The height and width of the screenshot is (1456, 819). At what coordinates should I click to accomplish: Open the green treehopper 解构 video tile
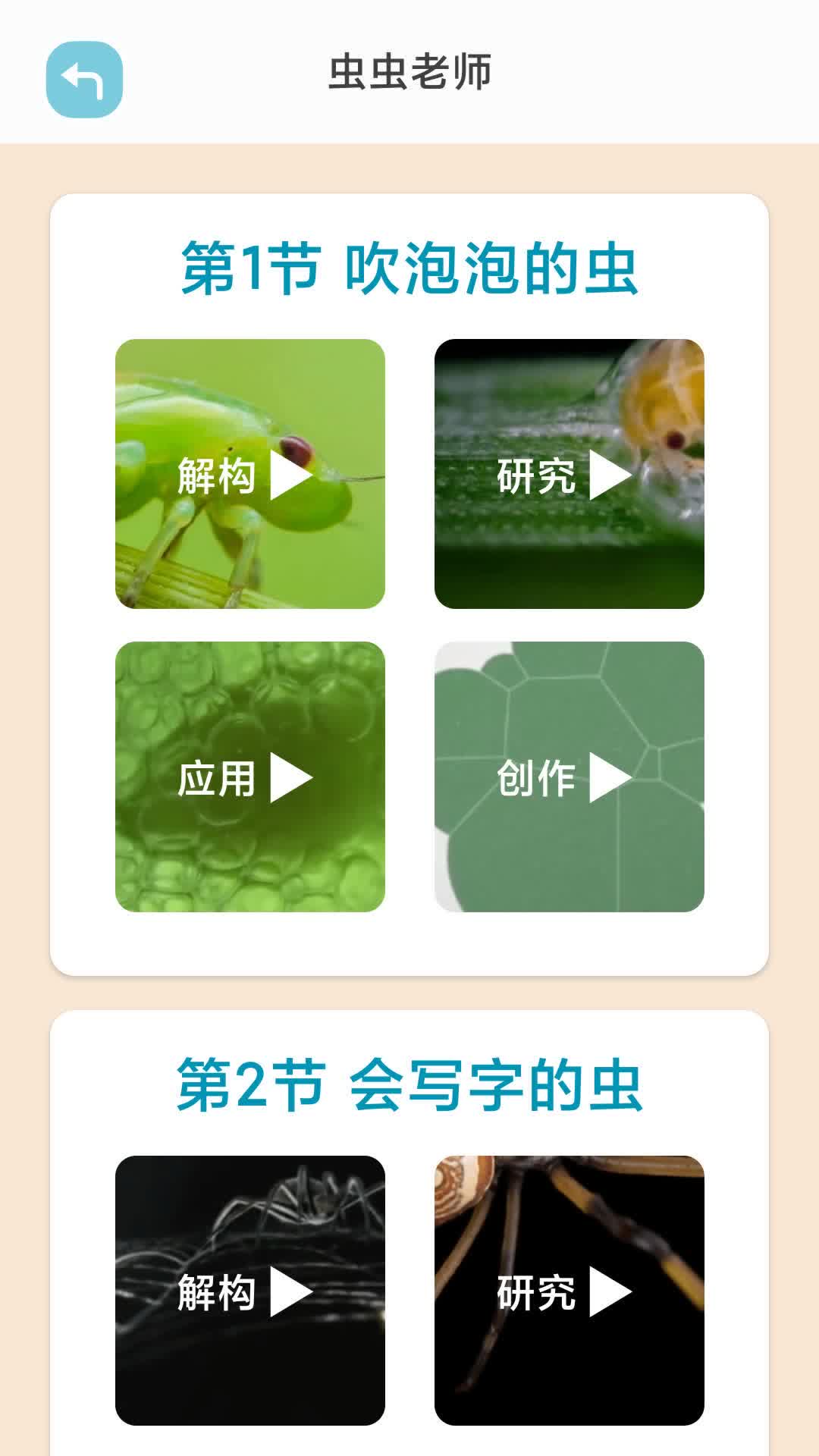(x=250, y=474)
